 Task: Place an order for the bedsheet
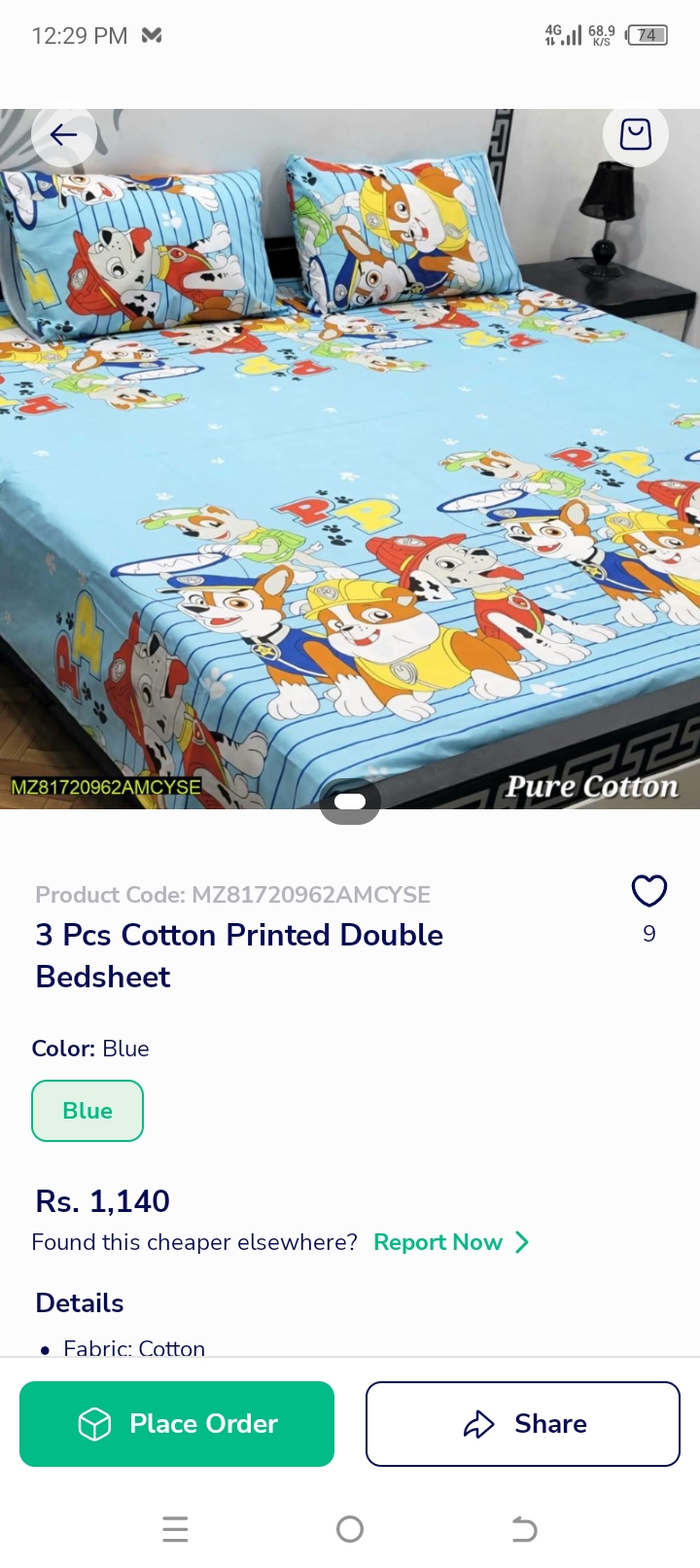tap(177, 1424)
